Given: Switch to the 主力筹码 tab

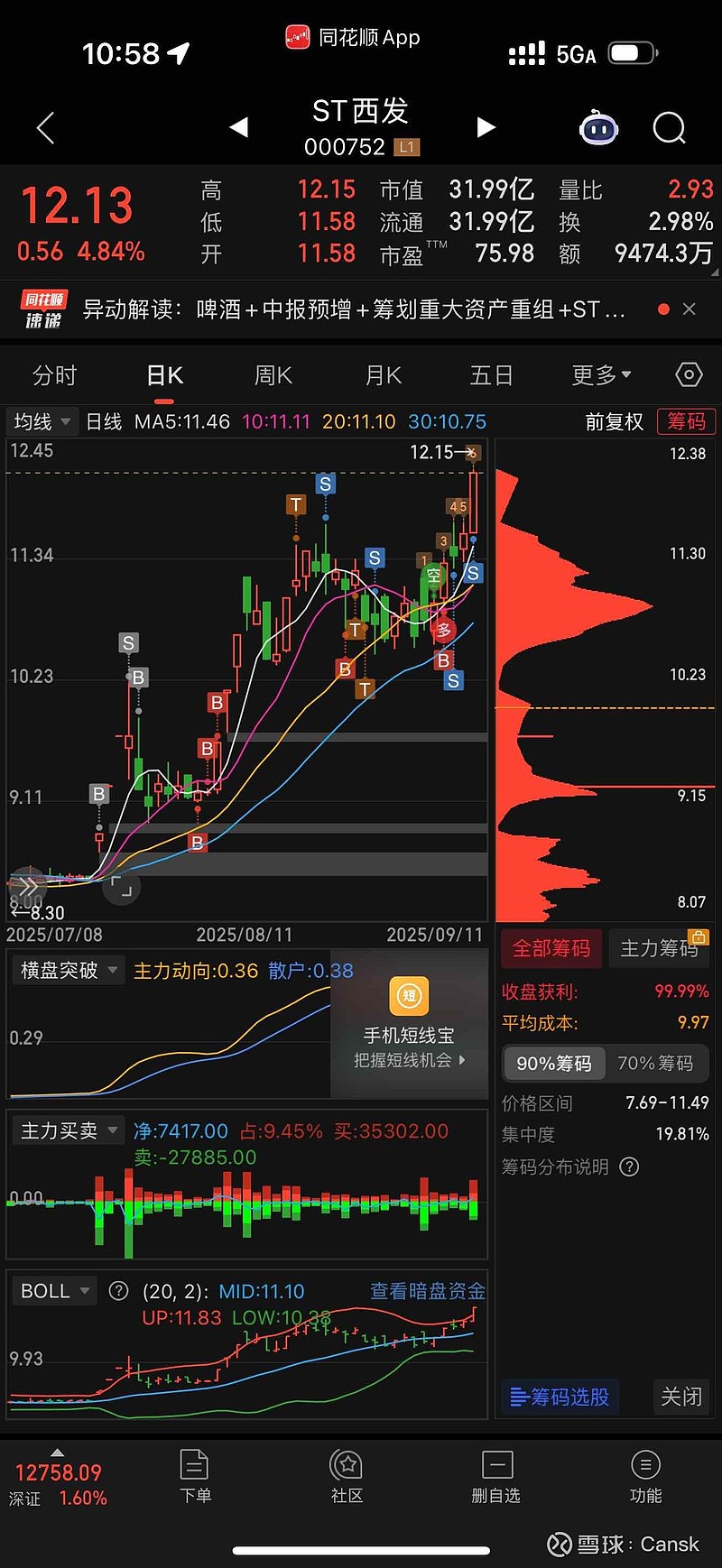Looking at the screenshot, I should click(x=659, y=948).
